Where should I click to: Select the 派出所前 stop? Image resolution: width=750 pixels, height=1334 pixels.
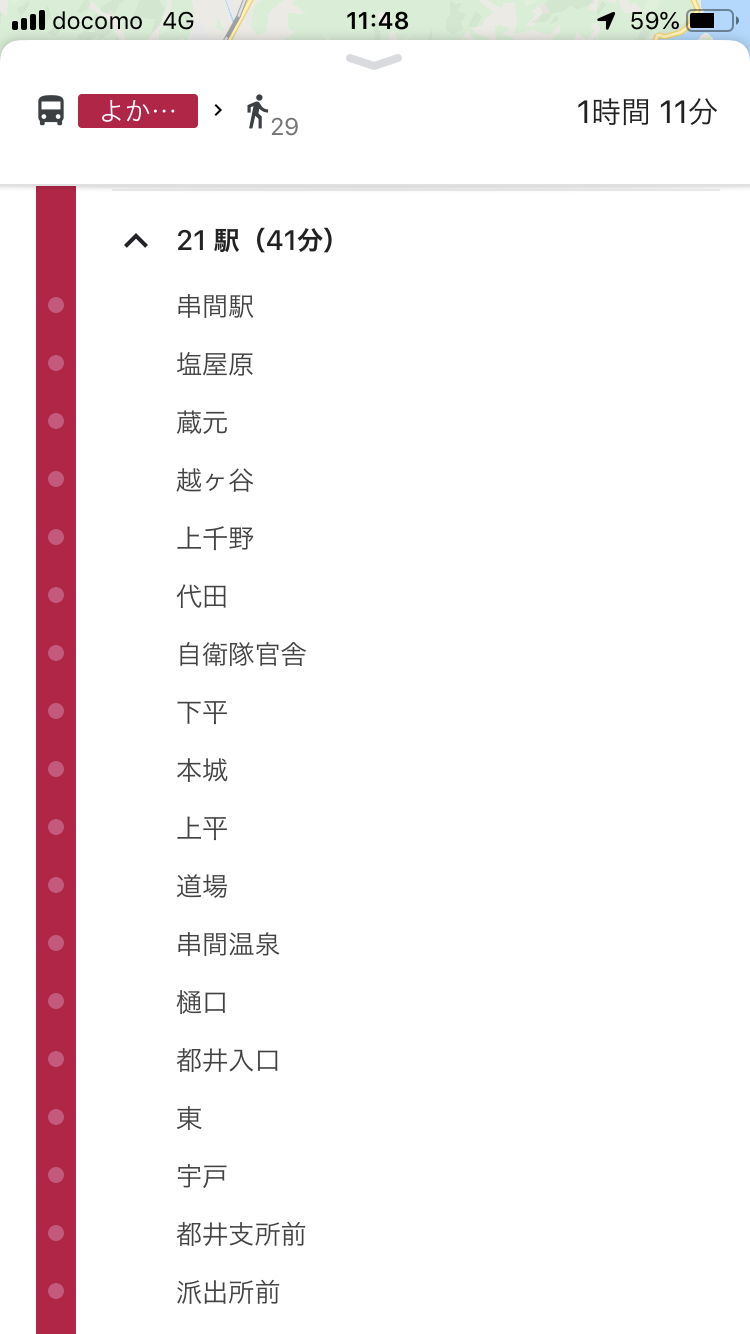coord(229,1292)
